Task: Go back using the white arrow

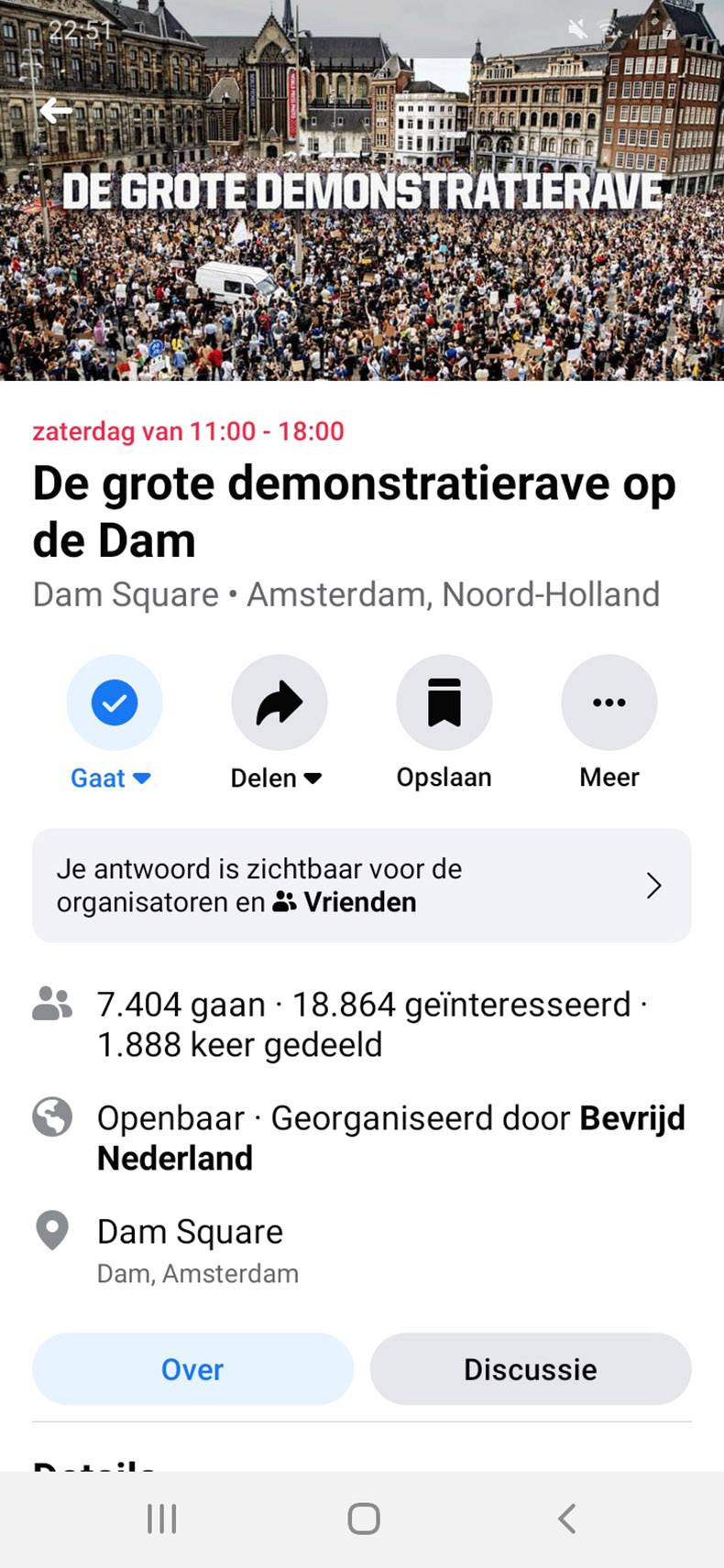Action: coord(56,111)
